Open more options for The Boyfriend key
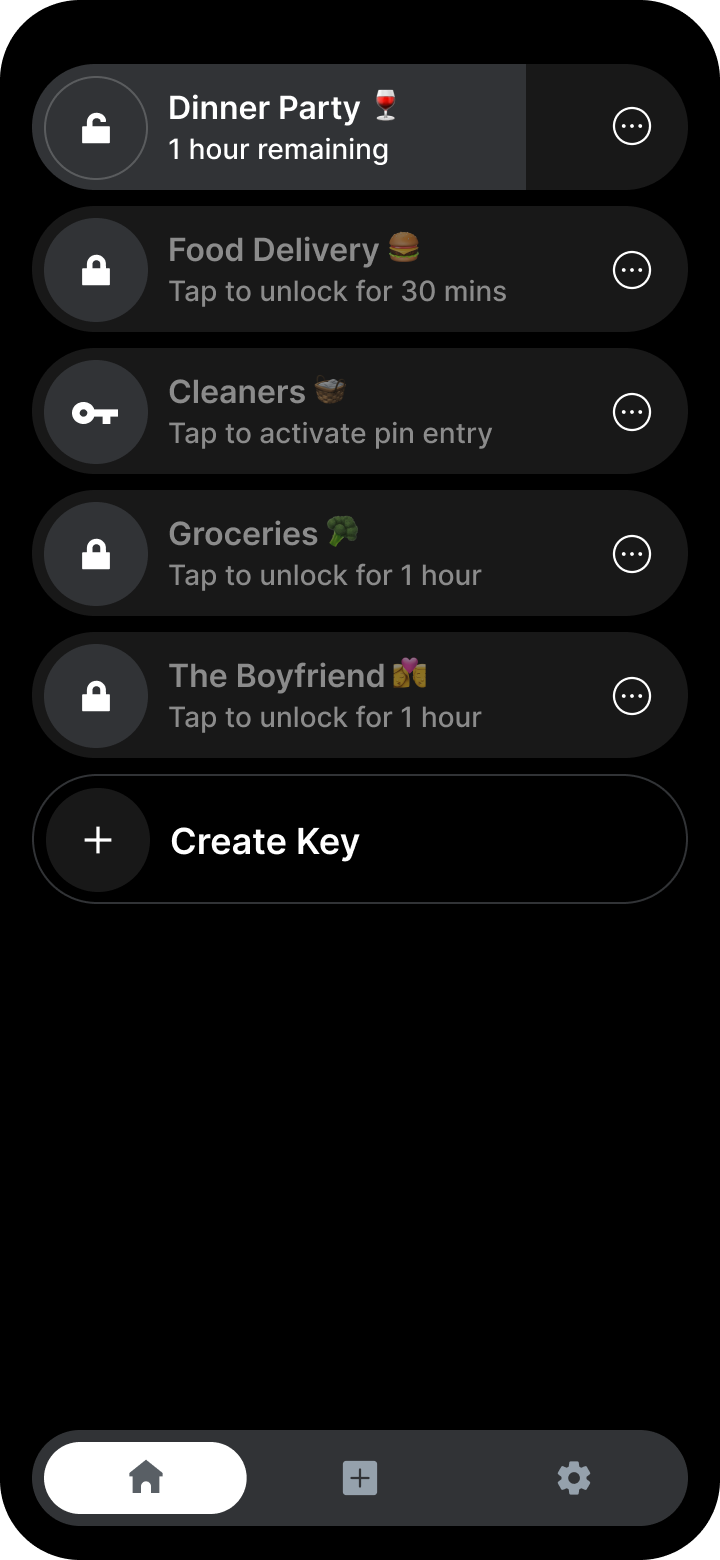 pos(631,696)
